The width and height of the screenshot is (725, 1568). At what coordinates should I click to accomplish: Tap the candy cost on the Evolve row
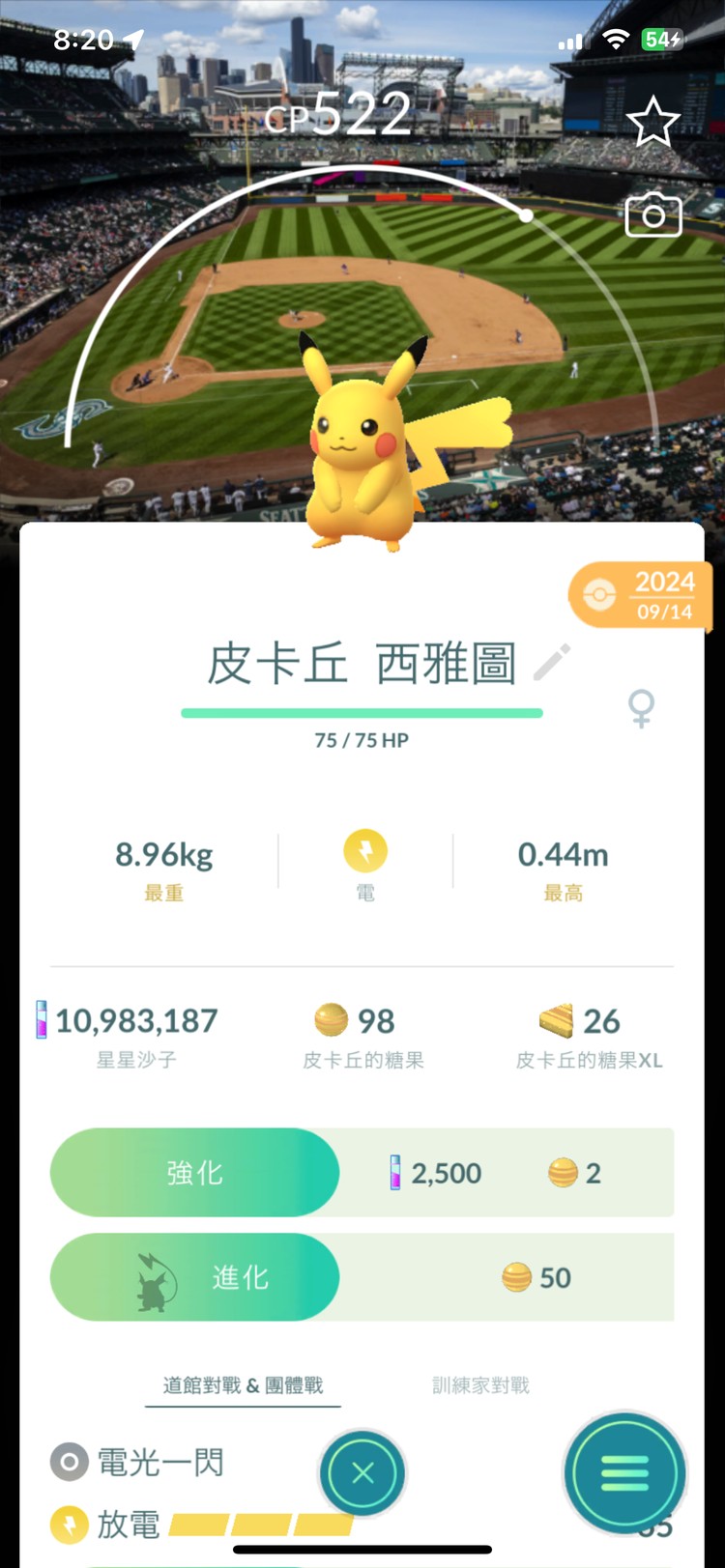[x=536, y=1276]
